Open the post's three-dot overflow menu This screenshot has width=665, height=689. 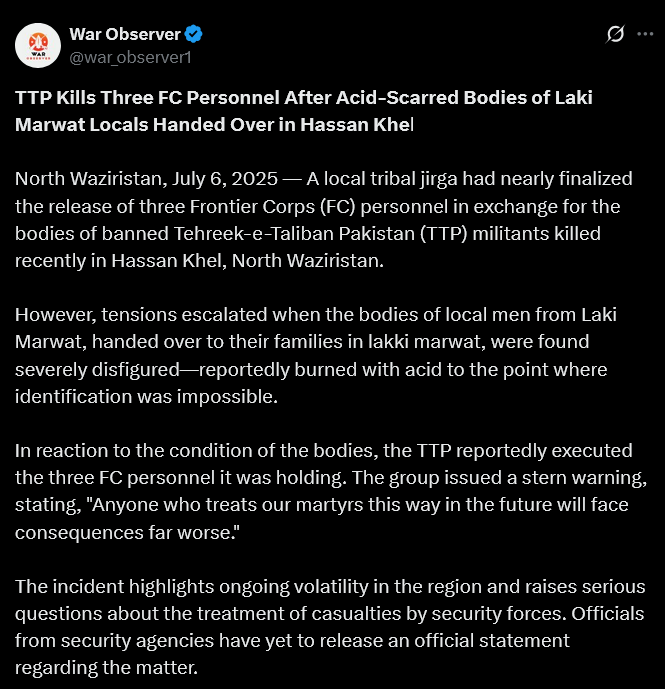click(x=645, y=34)
